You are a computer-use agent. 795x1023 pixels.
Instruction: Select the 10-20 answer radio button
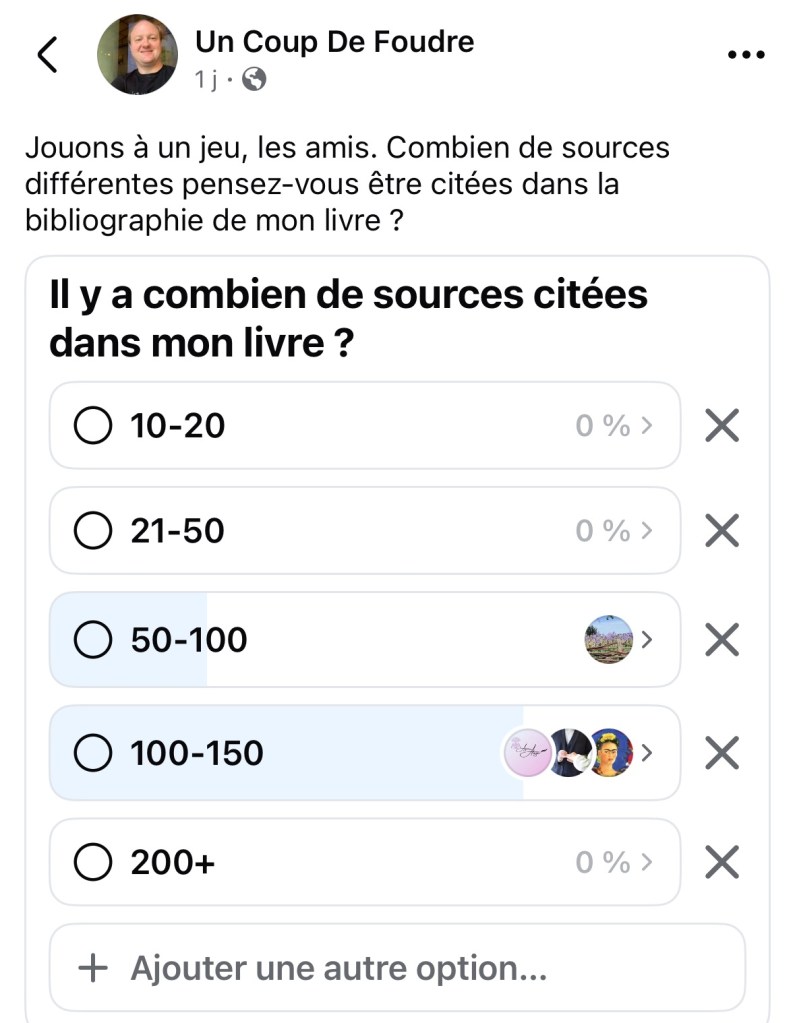click(93, 425)
